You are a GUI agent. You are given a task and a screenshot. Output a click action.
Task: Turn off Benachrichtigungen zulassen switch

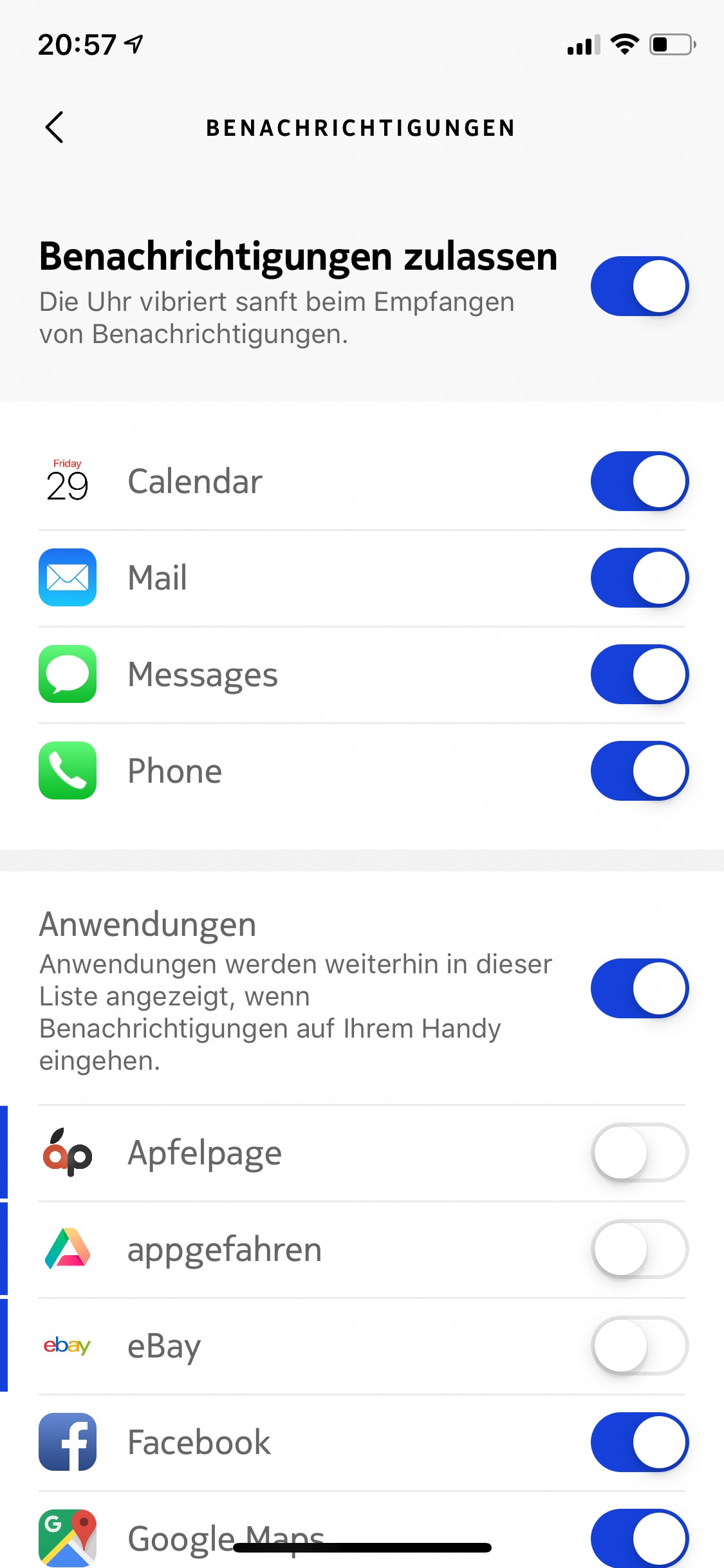640,286
